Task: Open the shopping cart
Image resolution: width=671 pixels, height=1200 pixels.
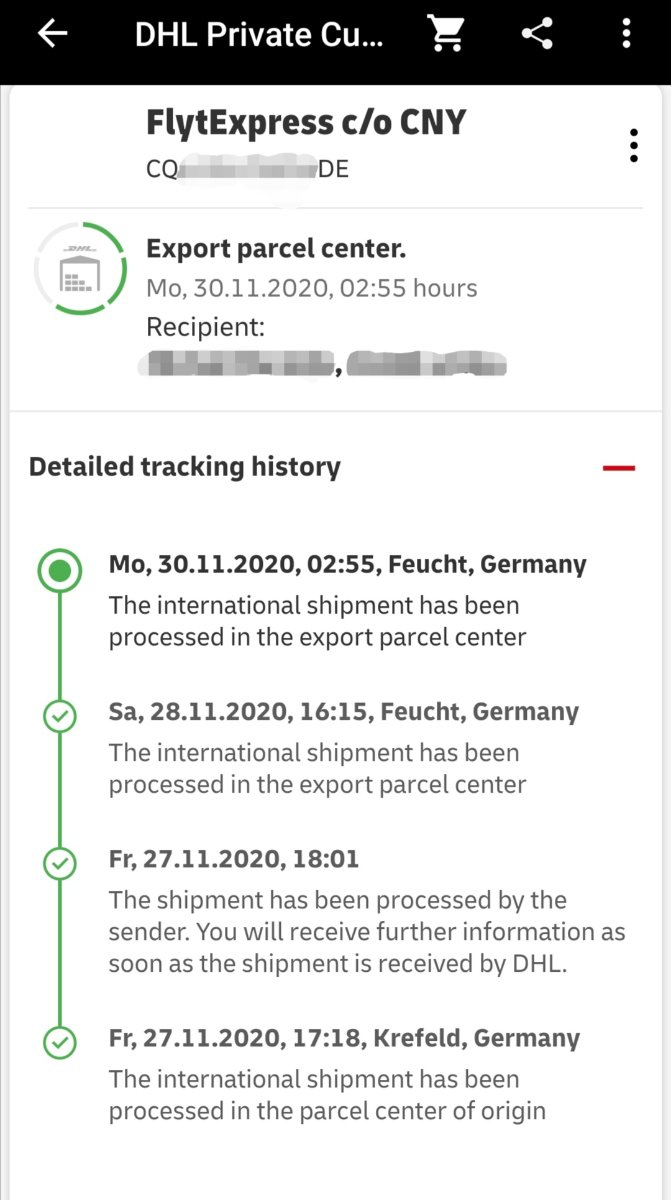Action: pos(446,34)
